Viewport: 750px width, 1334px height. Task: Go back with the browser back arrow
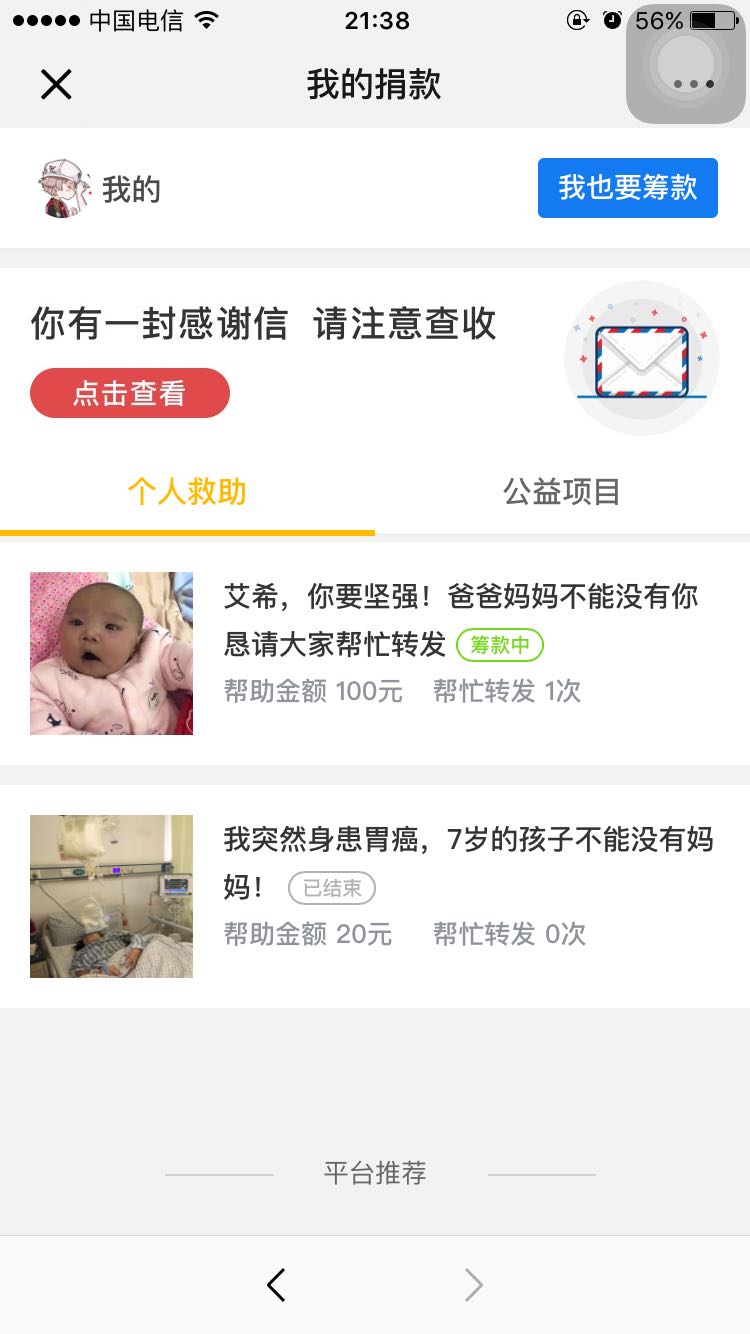(x=277, y=1285)
